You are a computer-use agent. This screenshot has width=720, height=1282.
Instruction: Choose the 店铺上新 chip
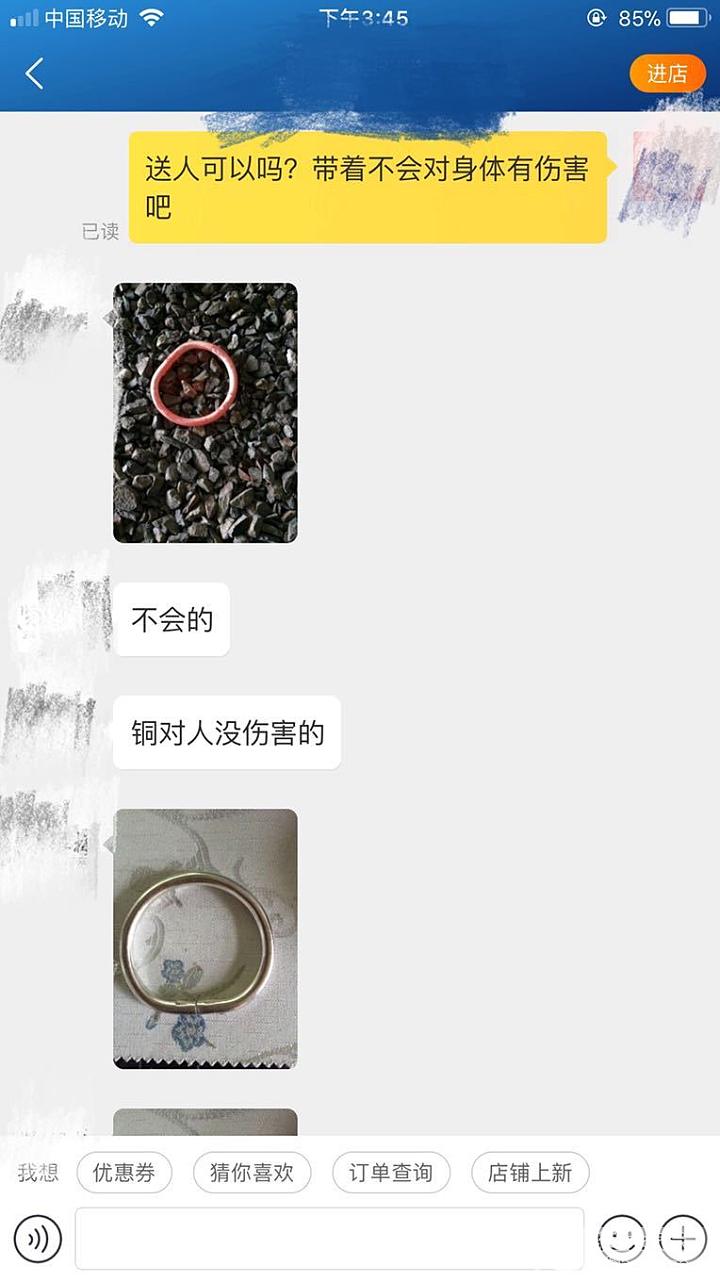pos(530,1173)
